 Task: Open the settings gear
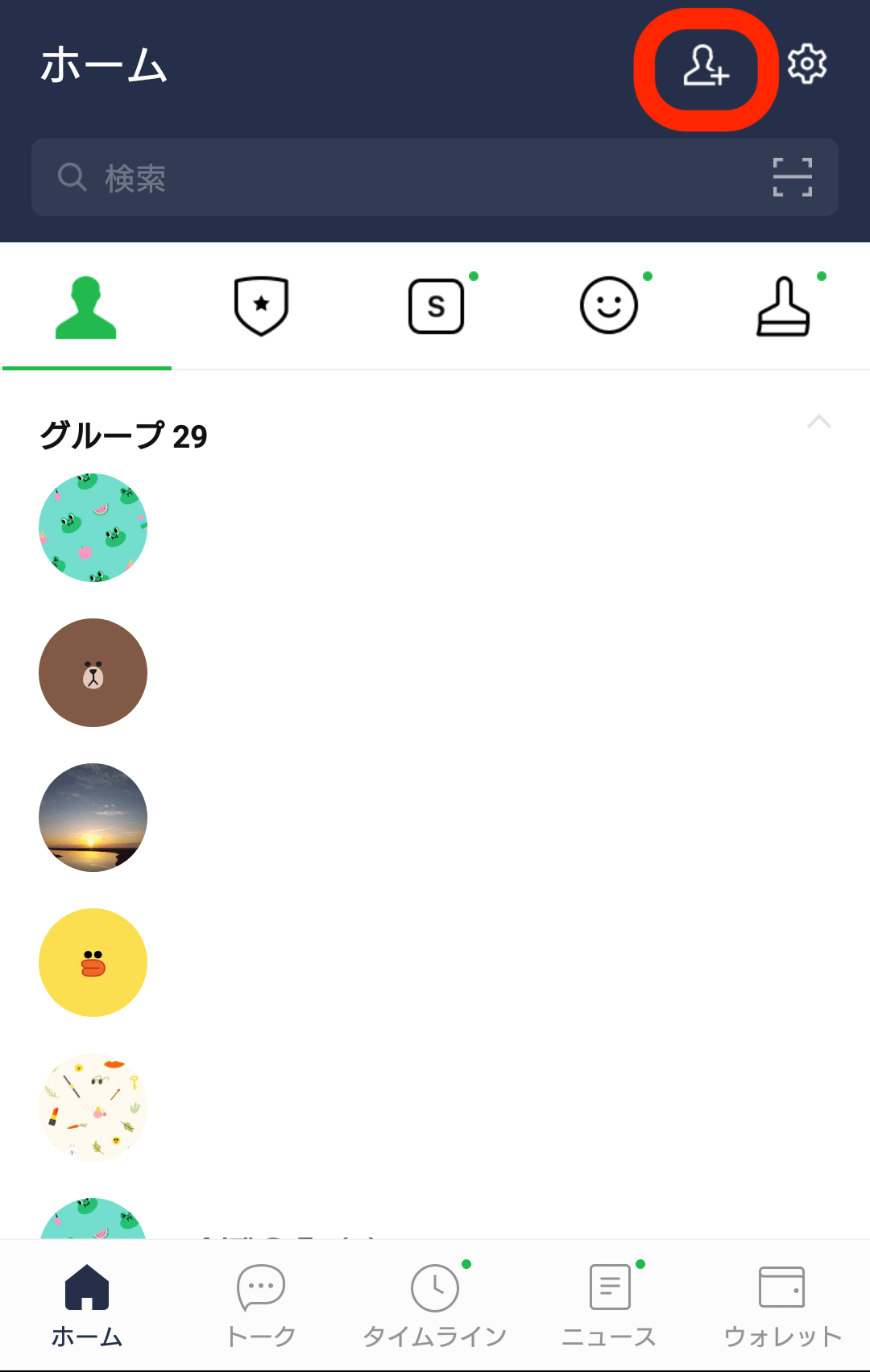806,64
